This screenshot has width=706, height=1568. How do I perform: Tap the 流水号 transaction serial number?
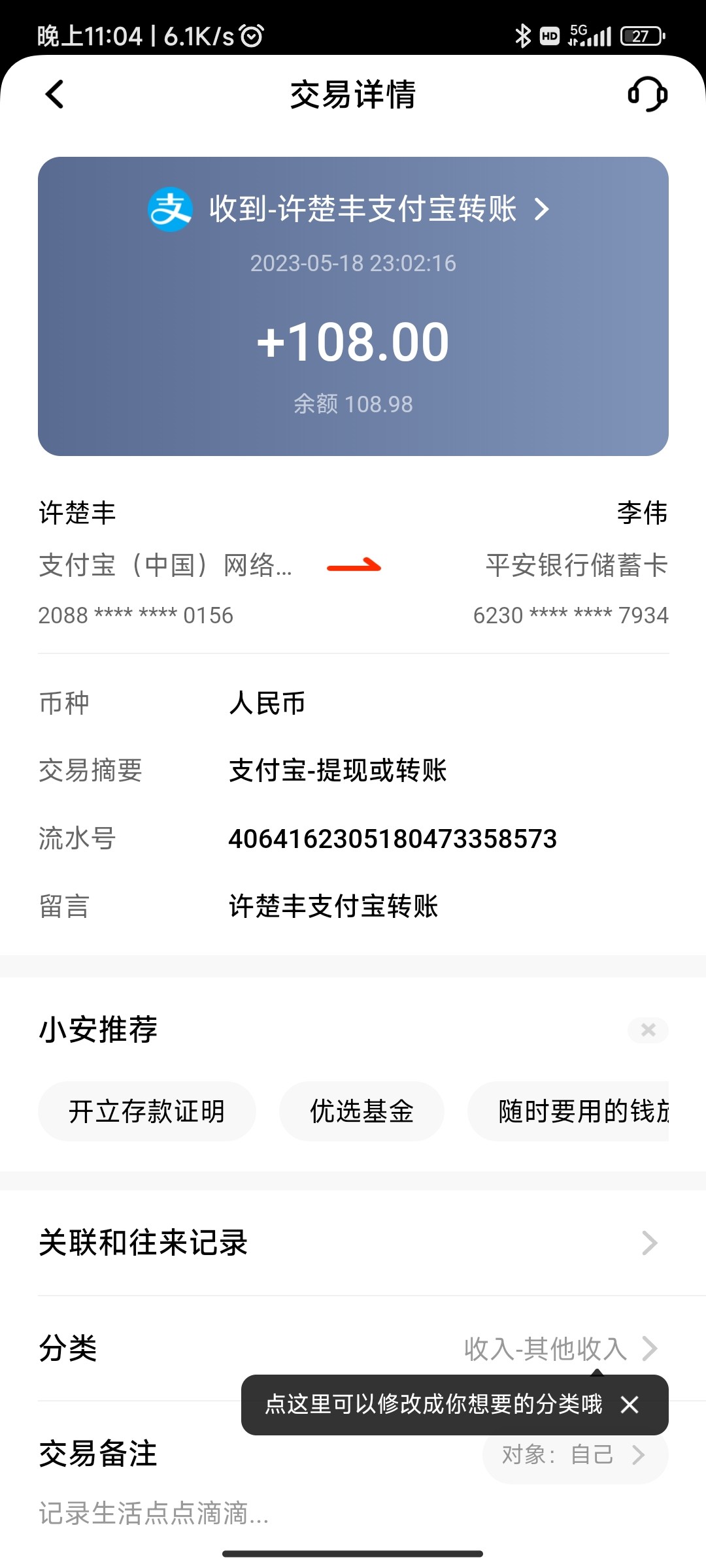tap(392, 838)
